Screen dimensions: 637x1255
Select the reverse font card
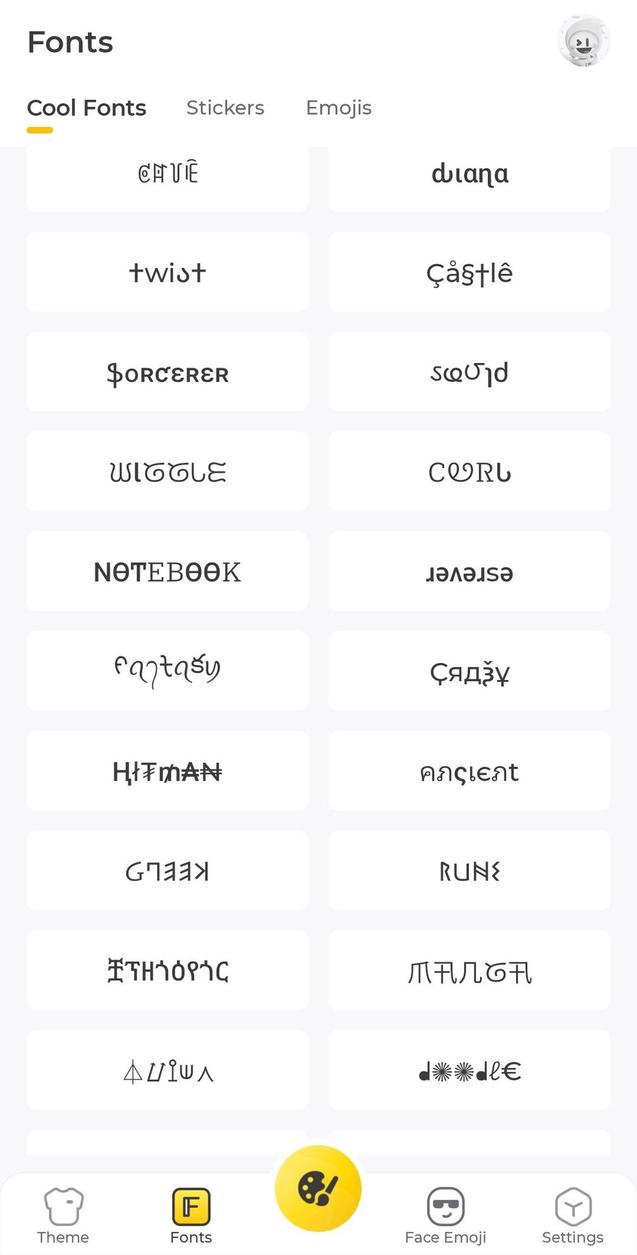(469, 572)
